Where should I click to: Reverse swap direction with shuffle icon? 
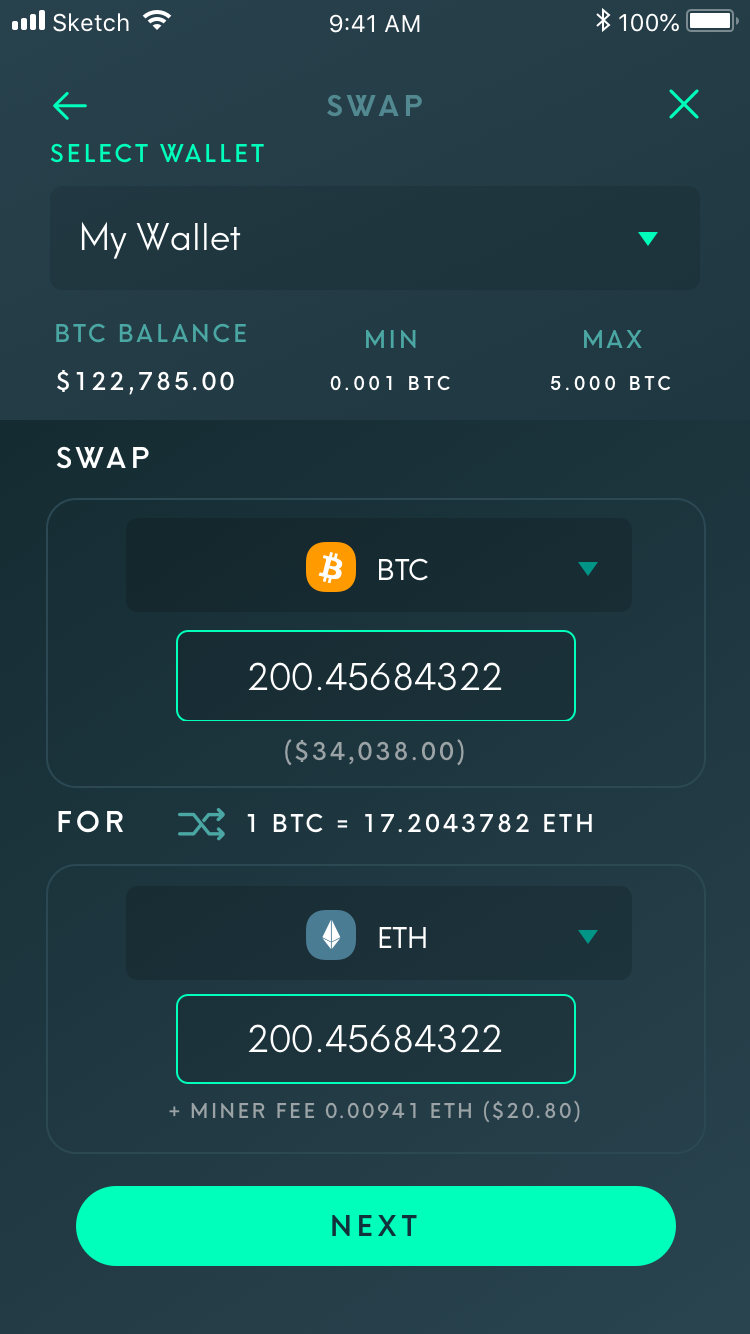pos(202,824)
